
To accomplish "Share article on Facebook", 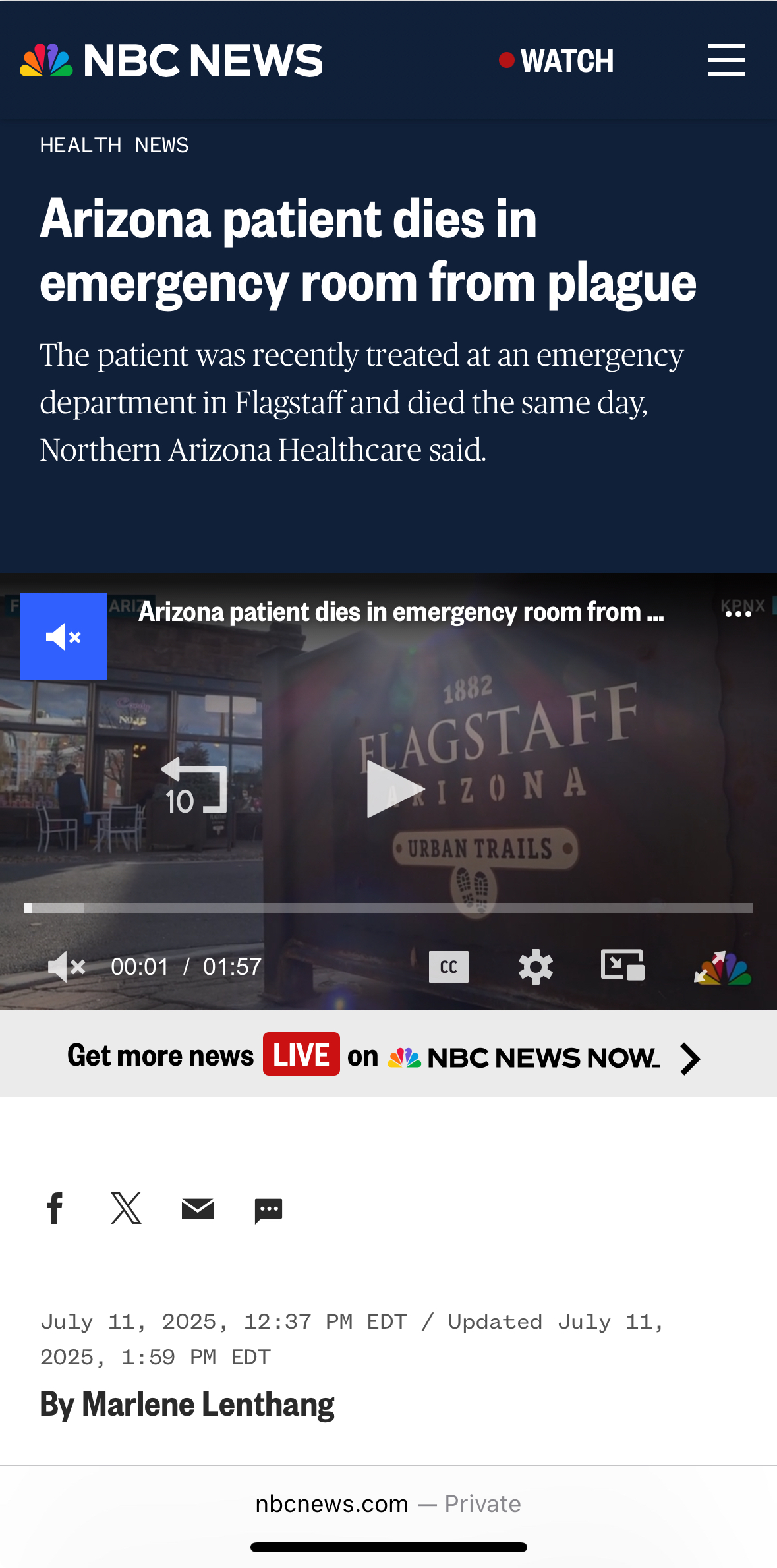I will [55, 1208].
